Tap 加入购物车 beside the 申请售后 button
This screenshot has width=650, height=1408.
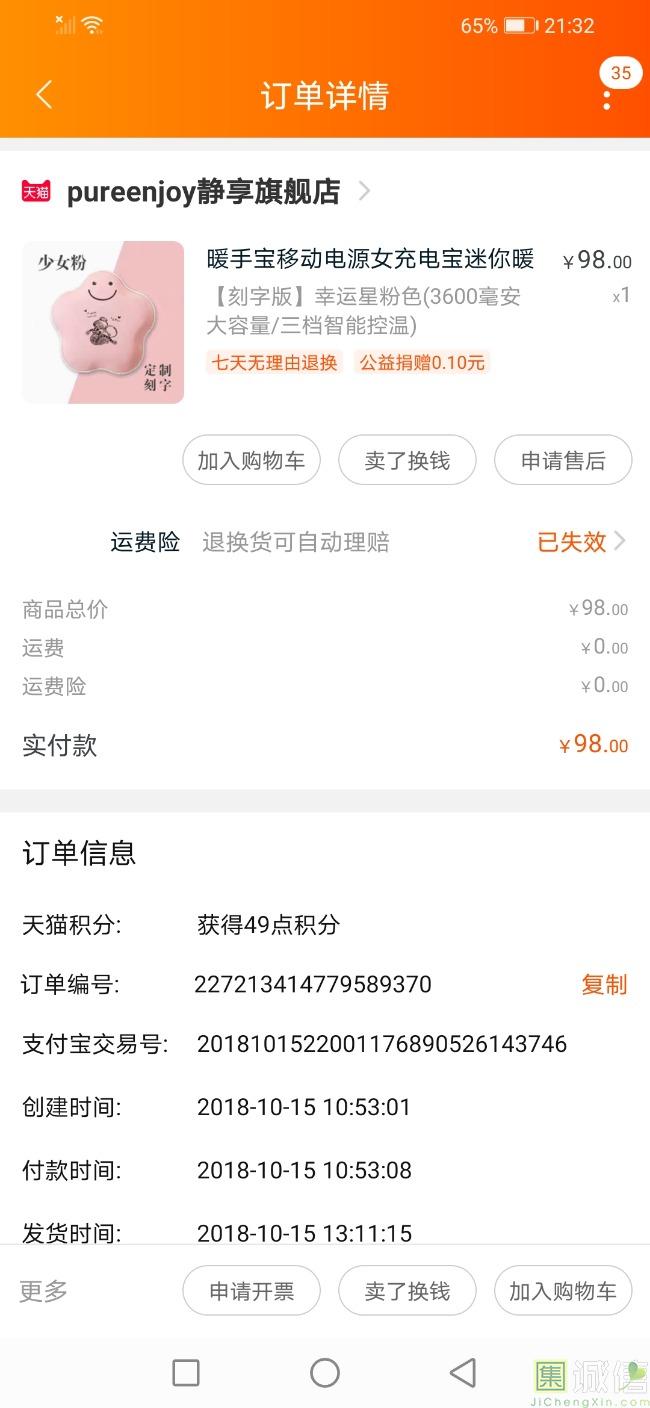(251, 460)
